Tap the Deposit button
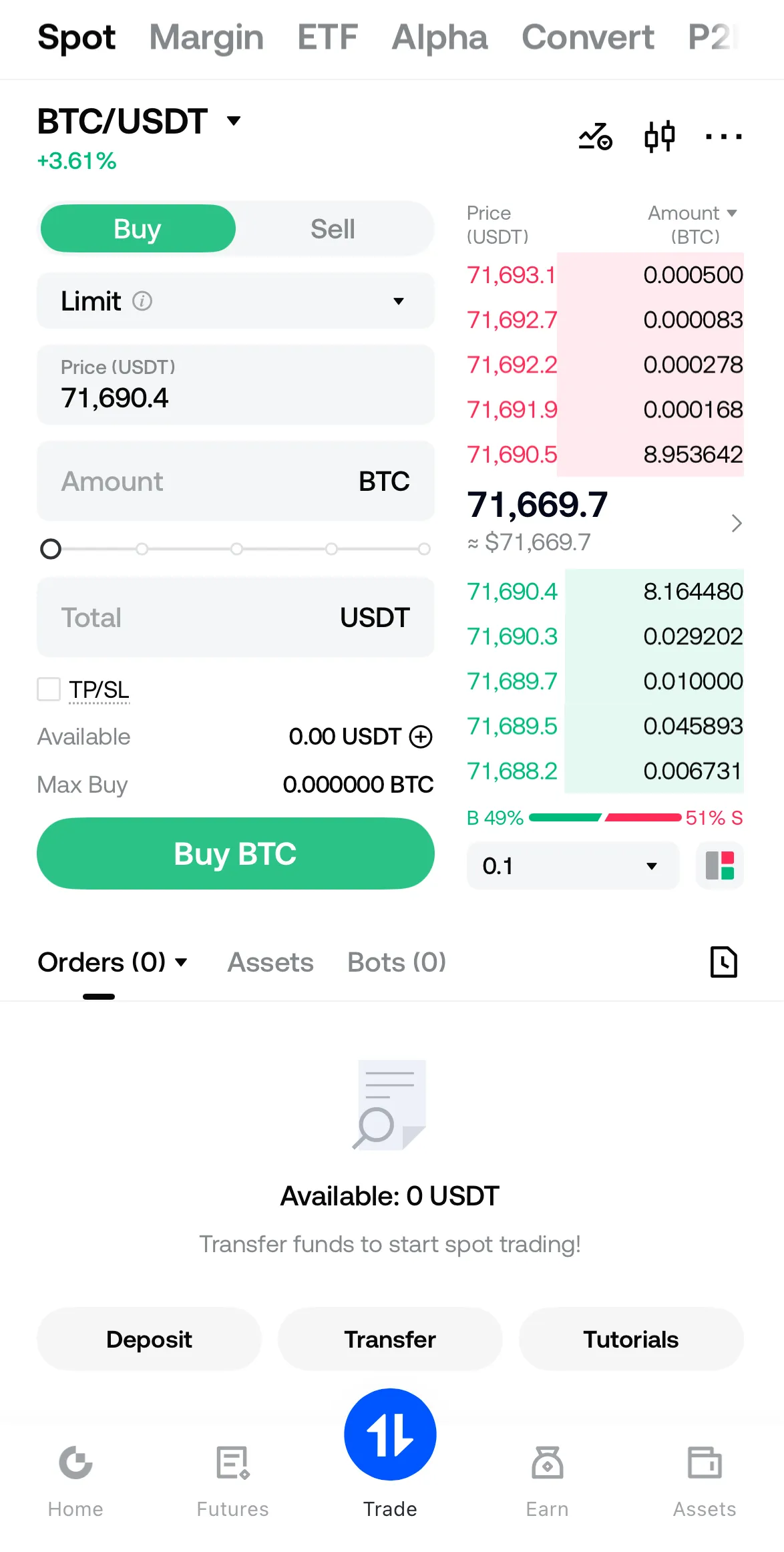The height and width of the screenshot is (1552, 784). tap(149, 1339)
